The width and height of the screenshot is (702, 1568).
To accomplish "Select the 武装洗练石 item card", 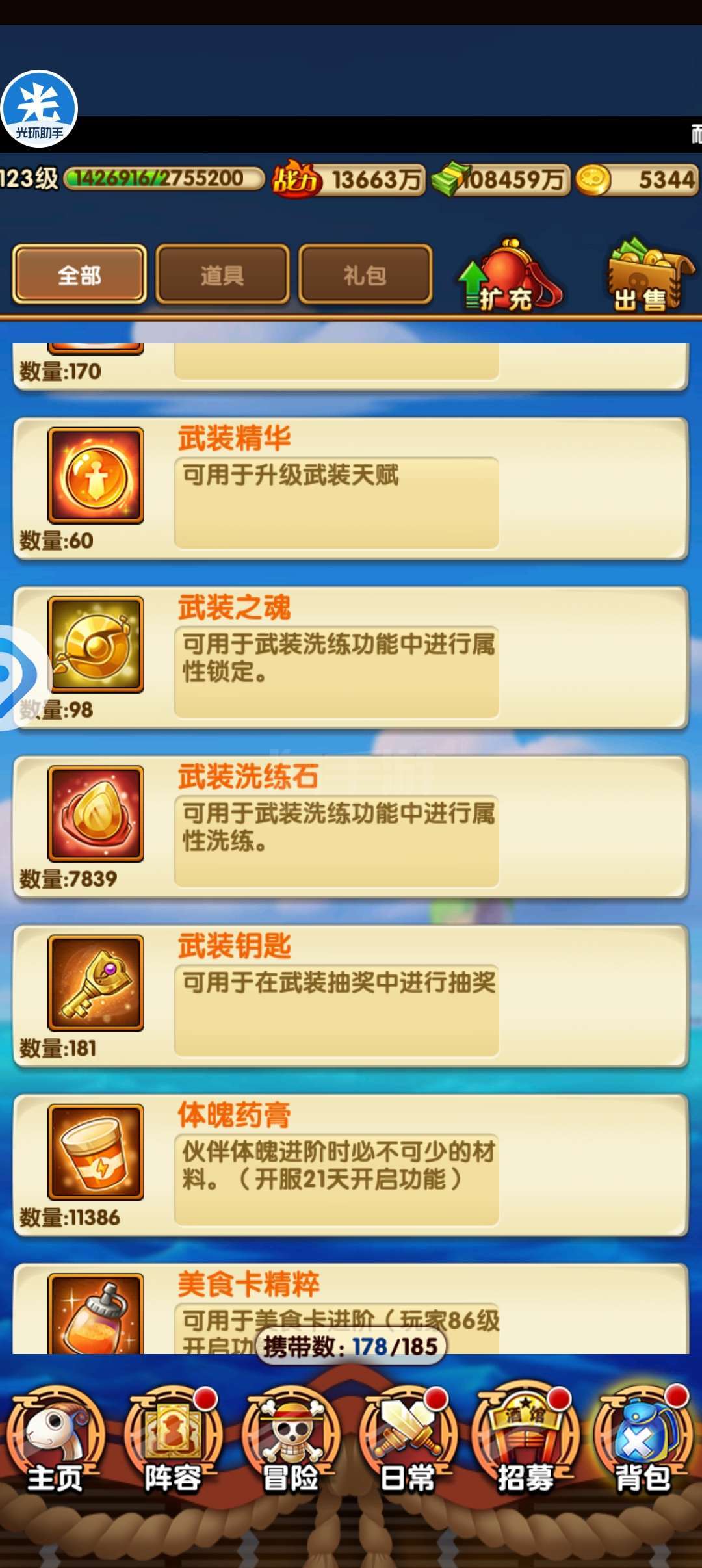I will (x=350, y=826).
